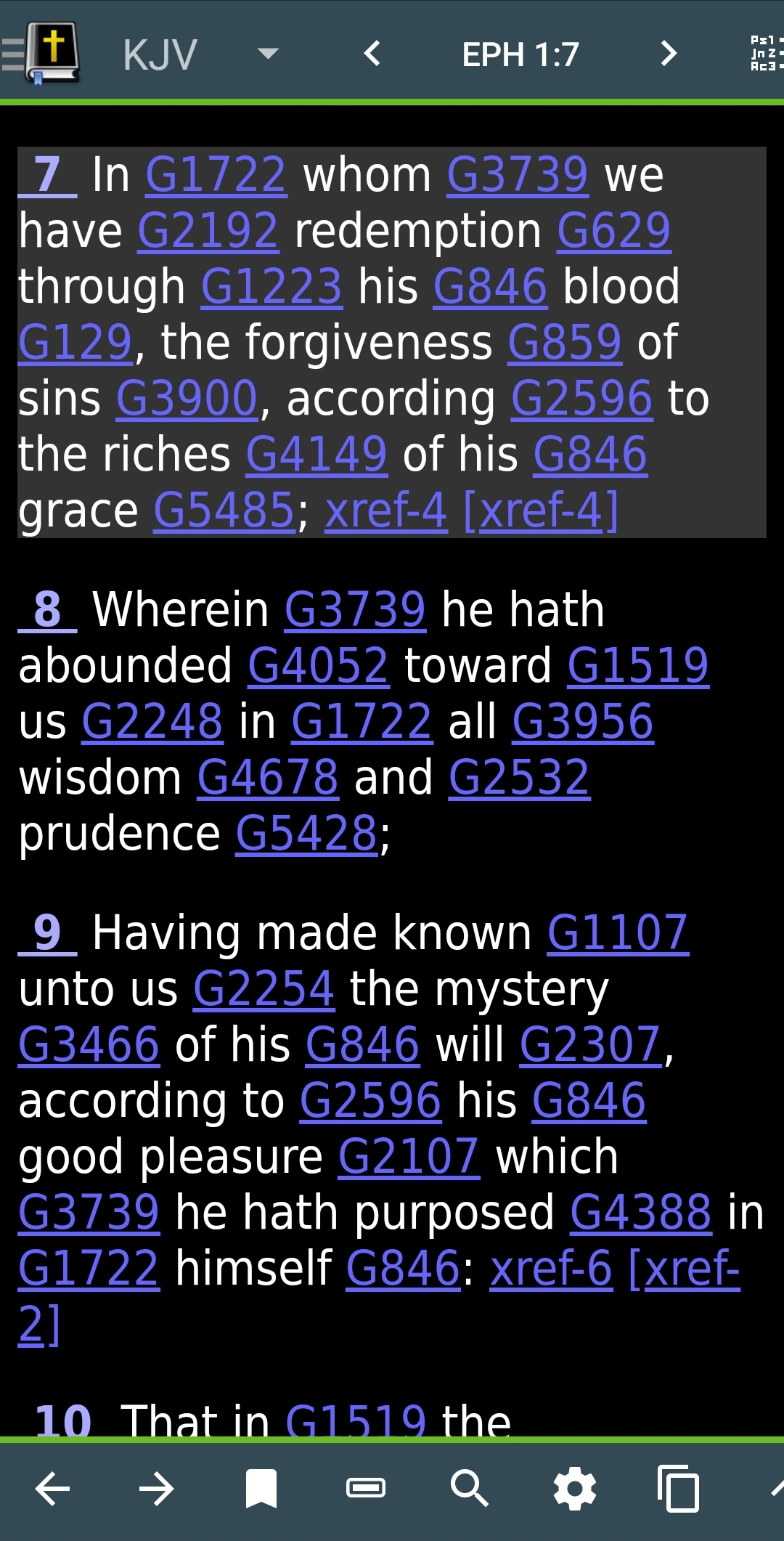Open Strong's link G5485 after grace
Image resolution: width=784 pixels, height=1541 pixels.
coord(224,511)
